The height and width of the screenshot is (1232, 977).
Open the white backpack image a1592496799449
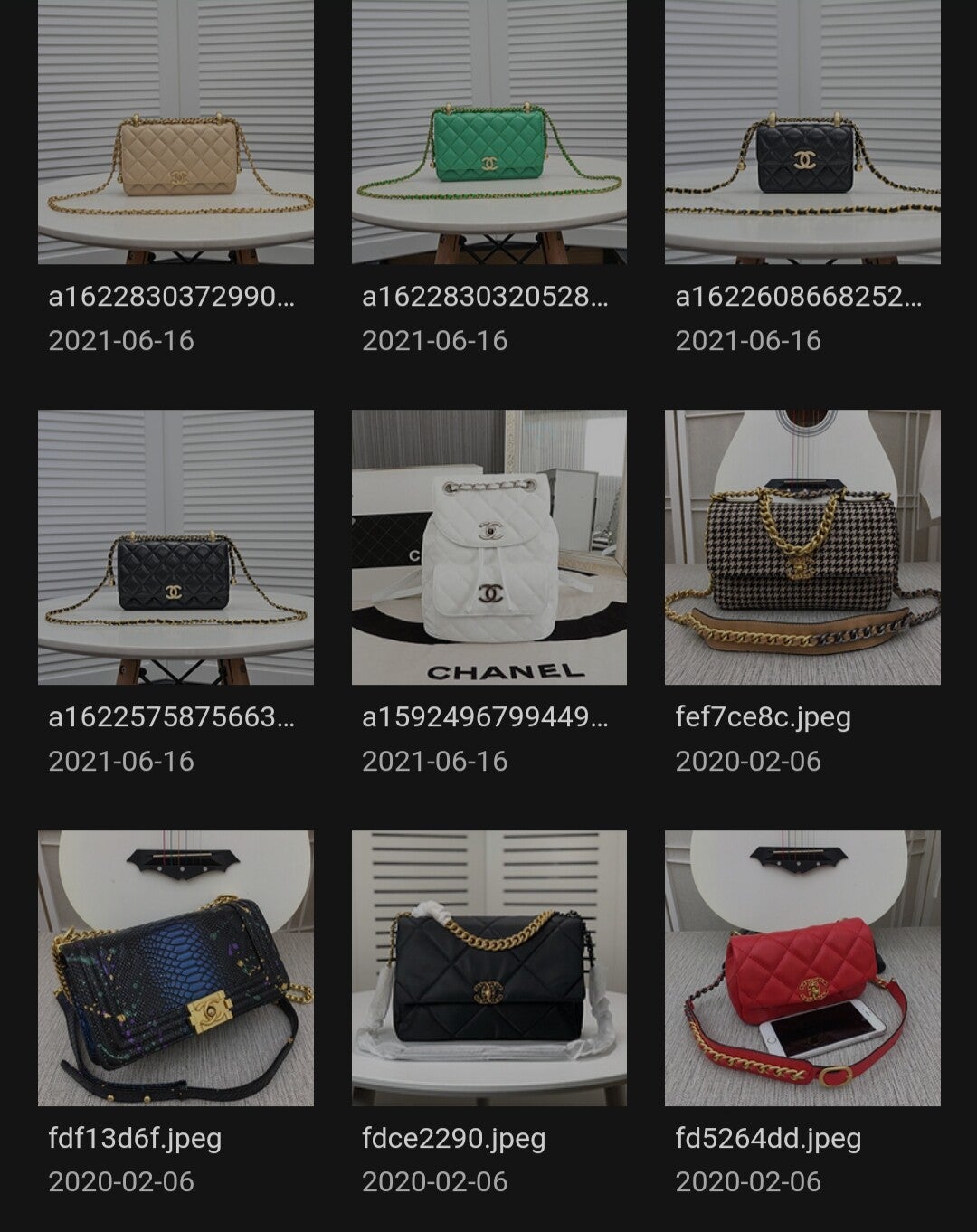[488, 547]
